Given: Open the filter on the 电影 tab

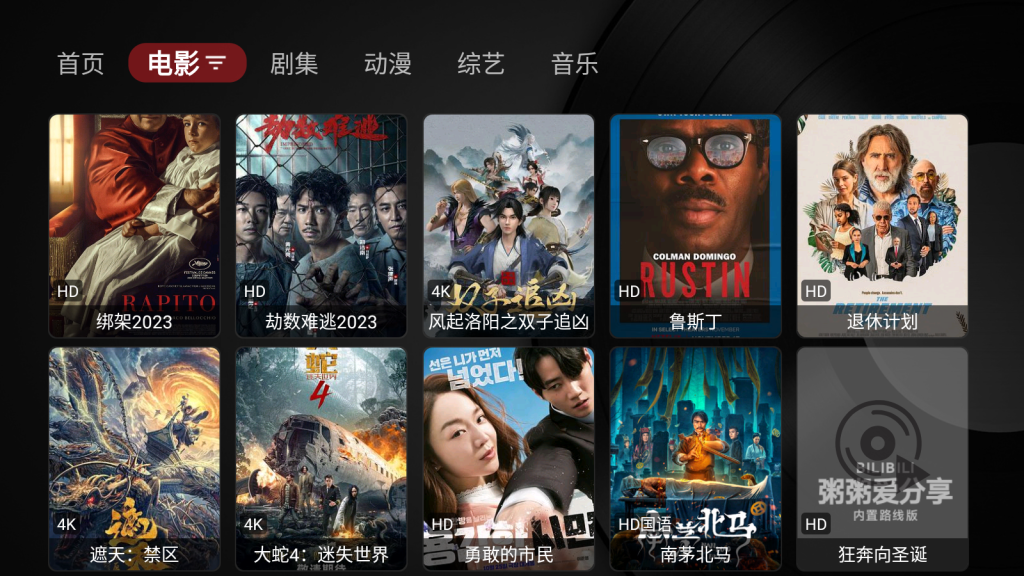Looking at the screenshot, I should [217, 64].
